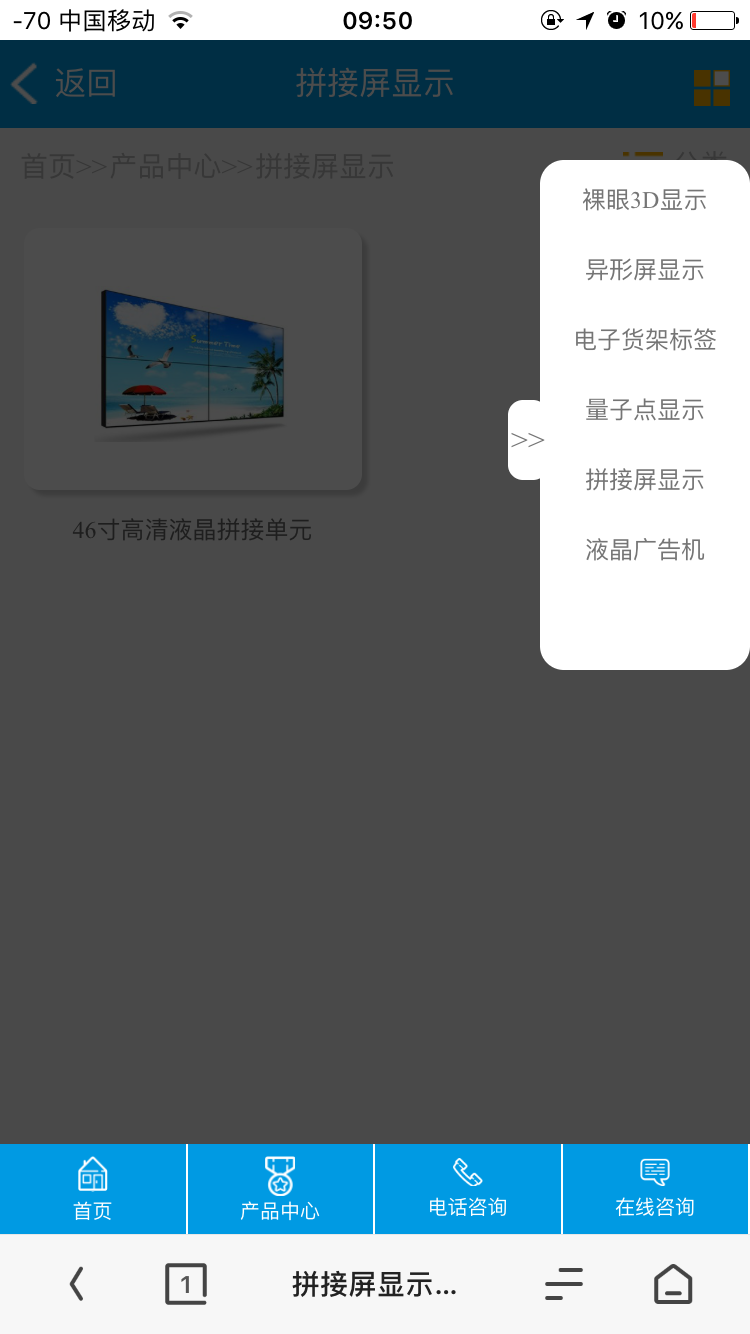Select 拼接屏显示 in the side panel
750x1334 pixels.
tap(645, 480)
